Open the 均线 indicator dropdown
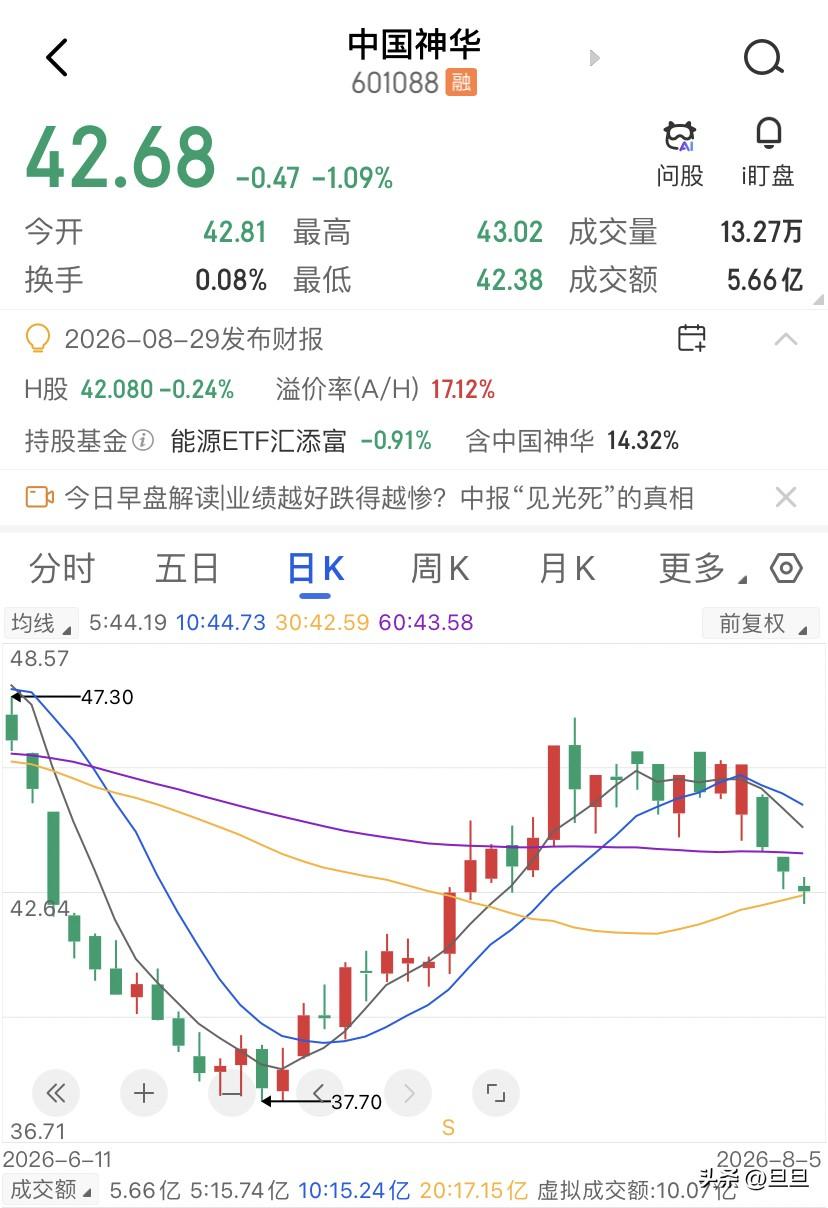828x1208 pixels. (x=41, y=623)
